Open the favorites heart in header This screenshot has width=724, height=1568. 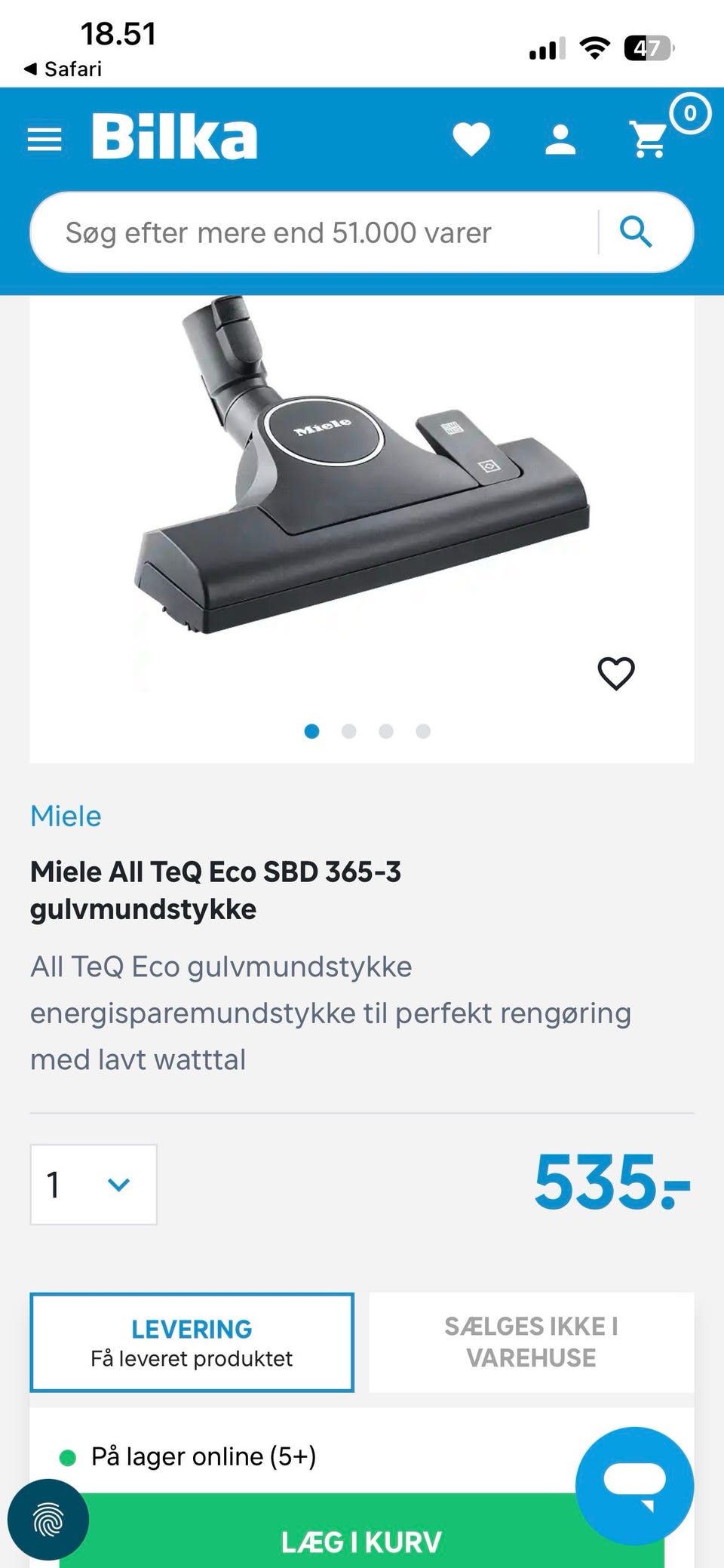click(x=471, y=139)
